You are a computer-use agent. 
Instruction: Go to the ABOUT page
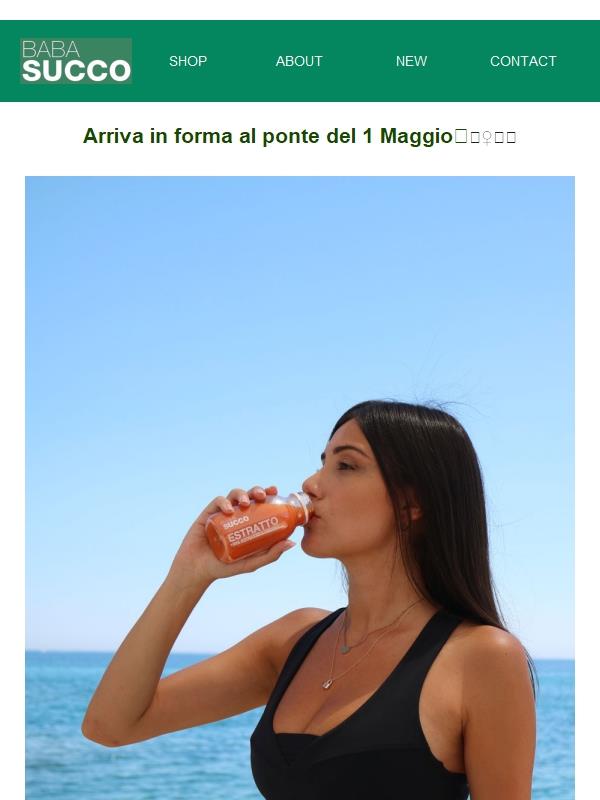pyautogui.click(x=299, y=61)
